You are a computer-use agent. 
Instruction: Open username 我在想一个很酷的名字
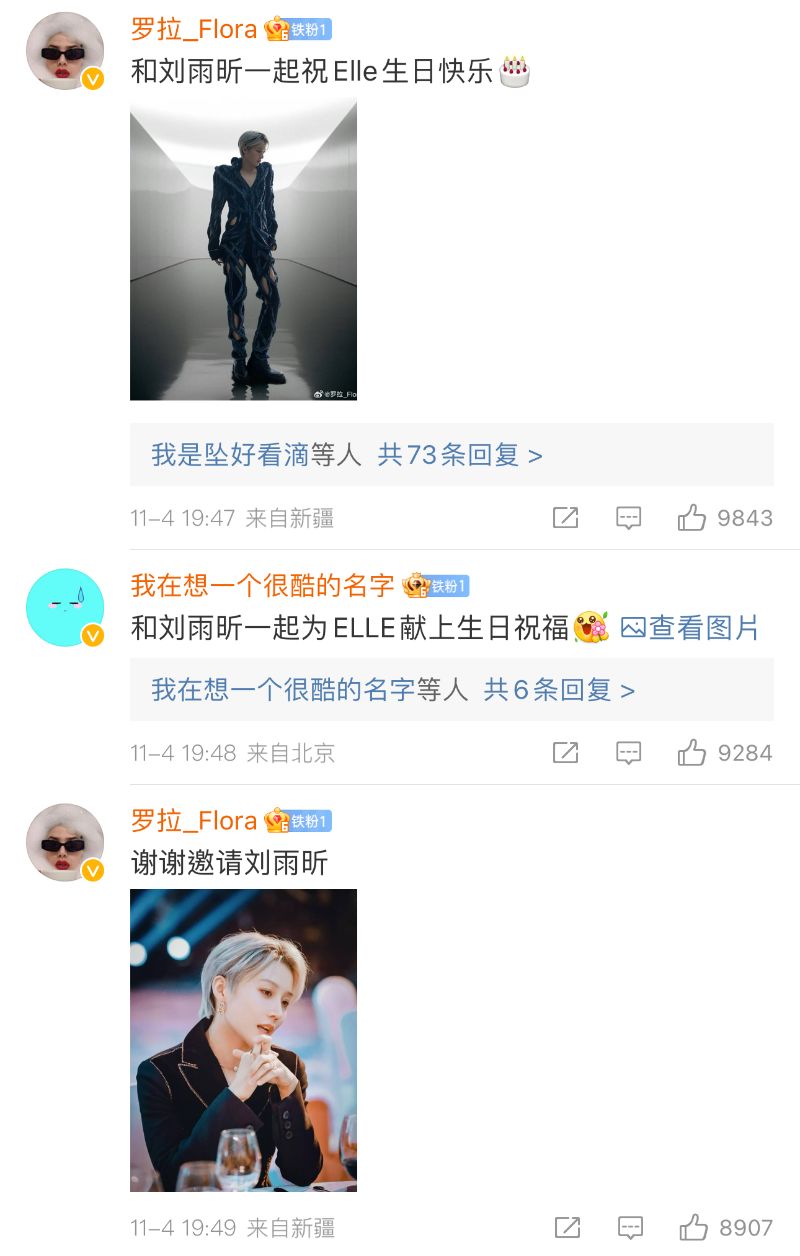pyautogui.click(x=263, y=585)
